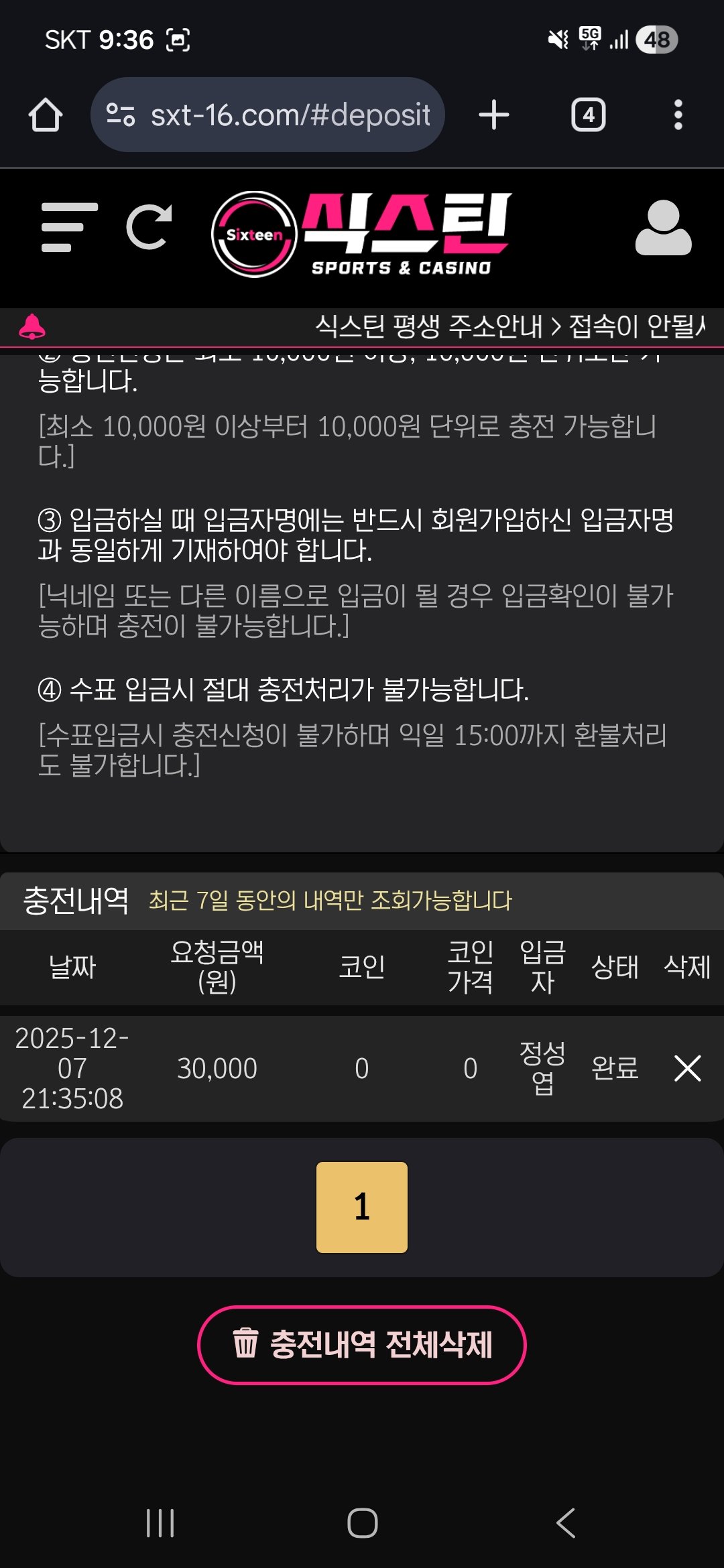Image resolution: width=724 pixels, height=1568 pixels.
Task: Tap the site refresh icon
Action: coord(149,228)
